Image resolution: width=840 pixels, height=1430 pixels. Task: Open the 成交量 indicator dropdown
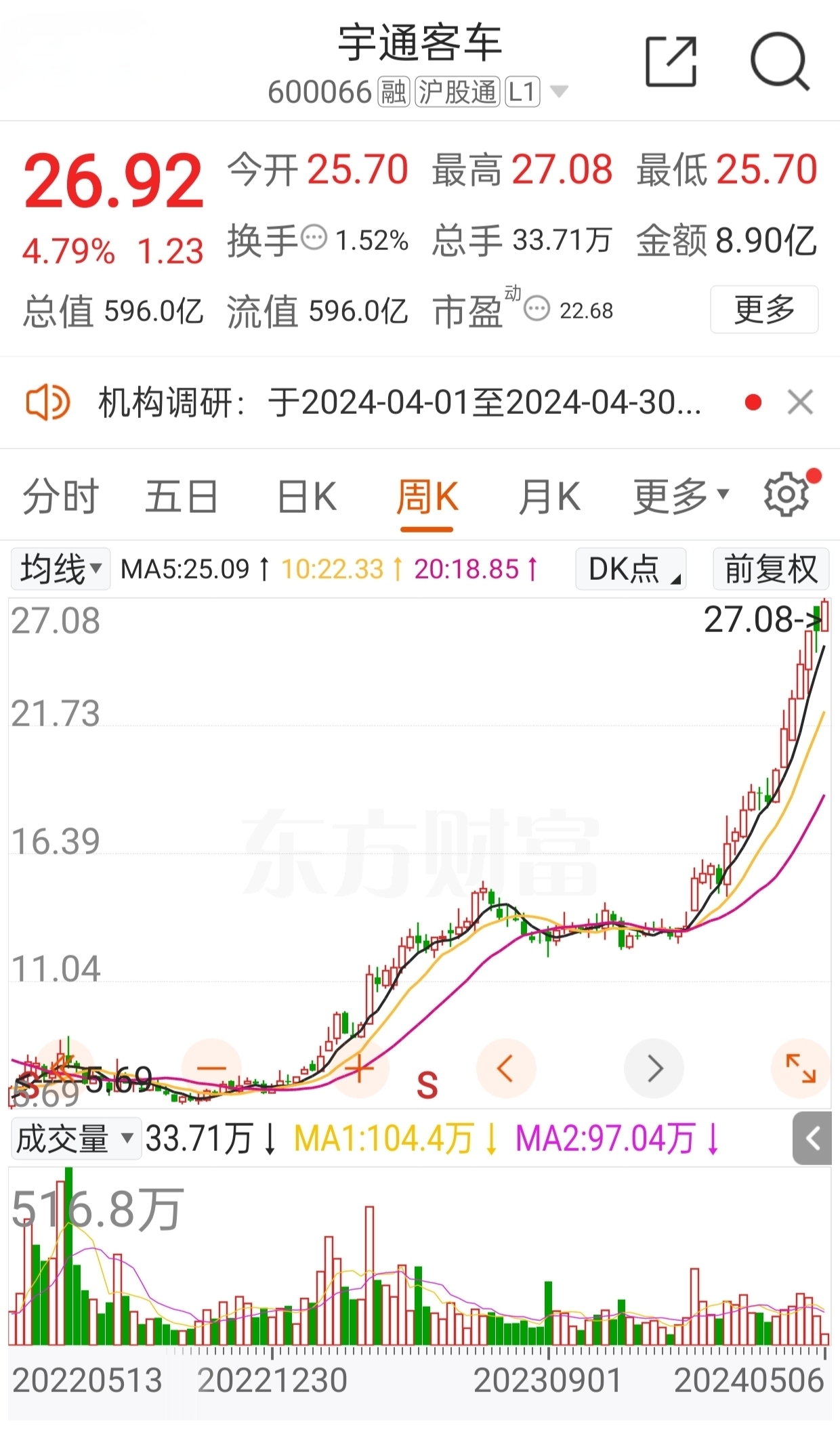(76, 1139)
